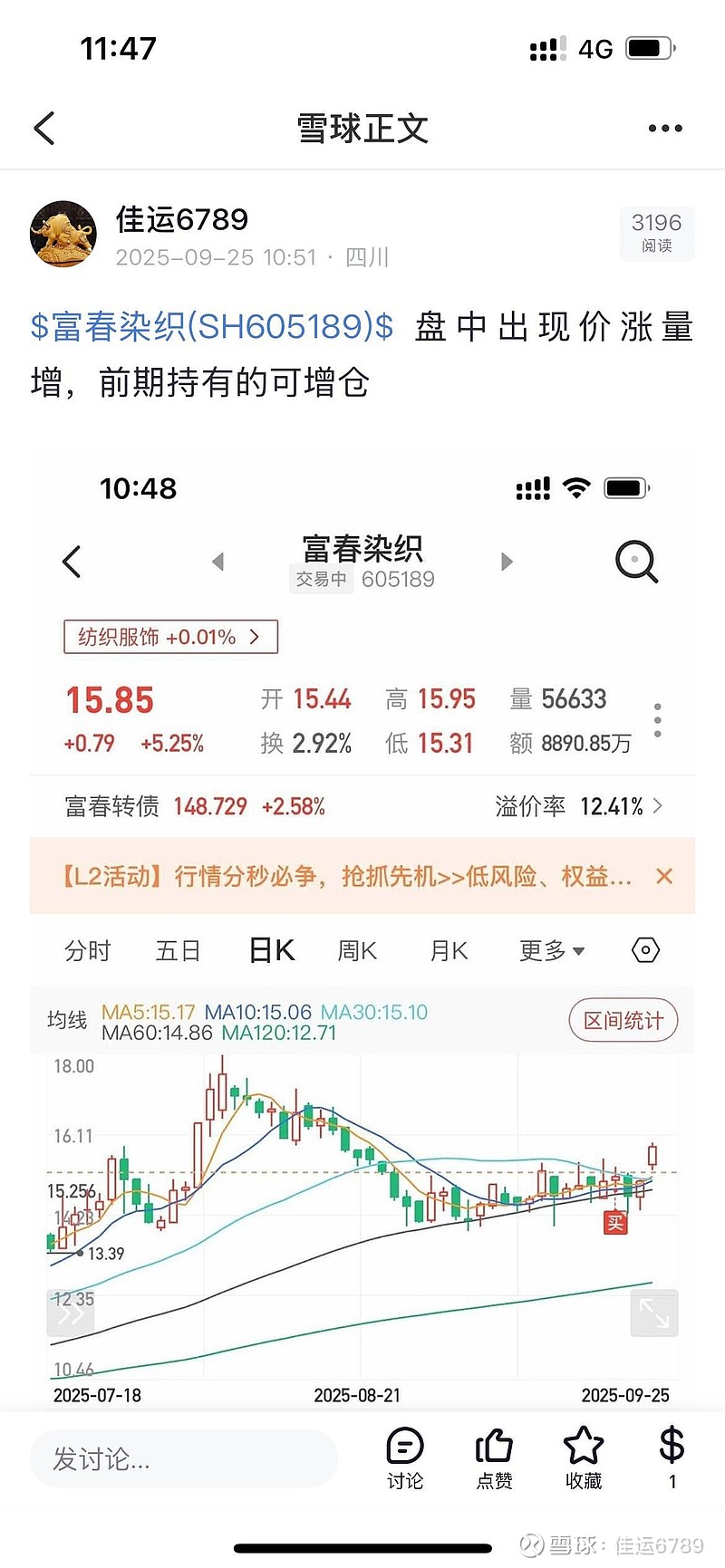Tap the 区间统计 interval statistics button
725x1568 pixels.
click(623, 1019)
